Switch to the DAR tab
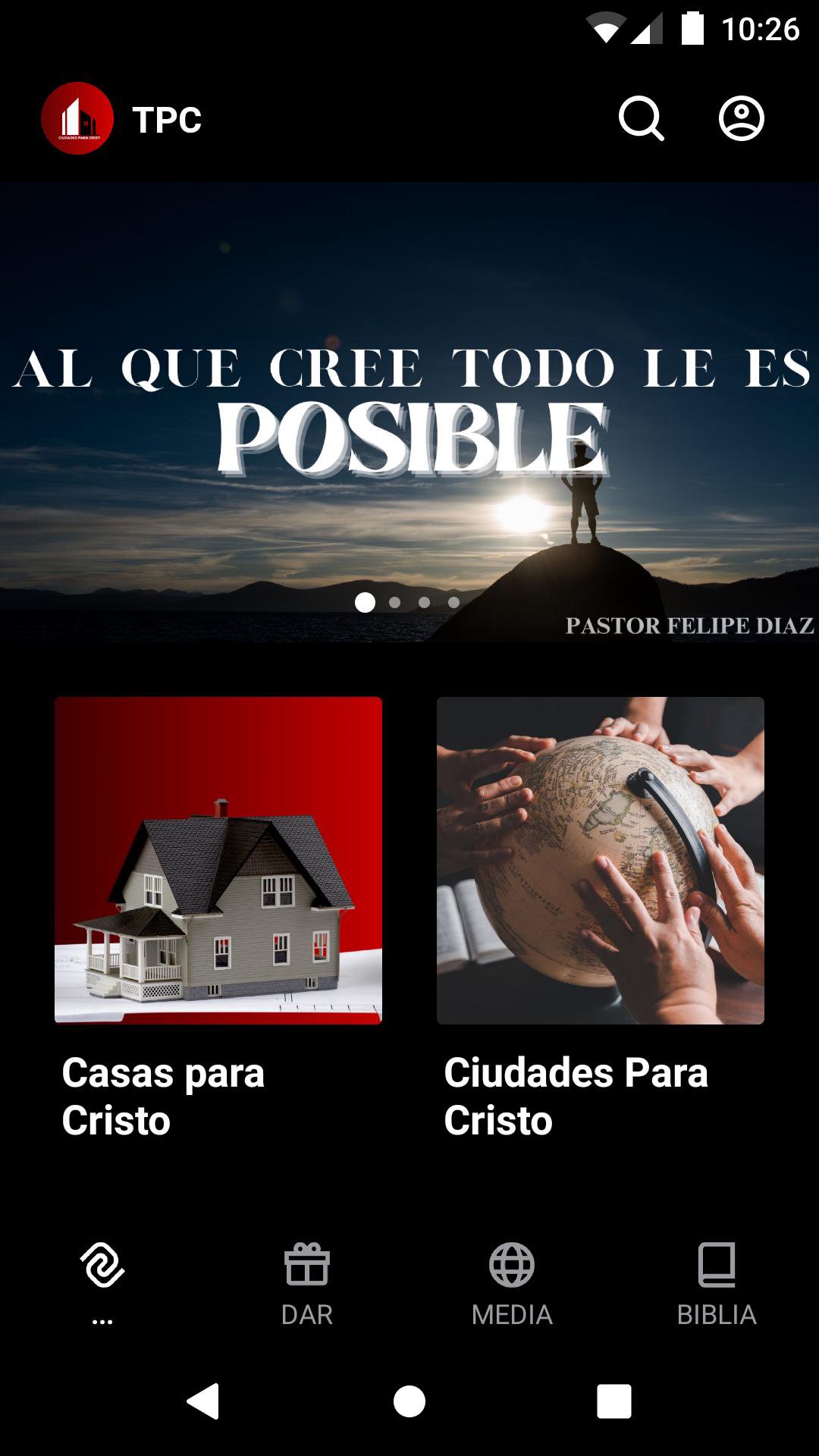 click(x=306, y=1283)
